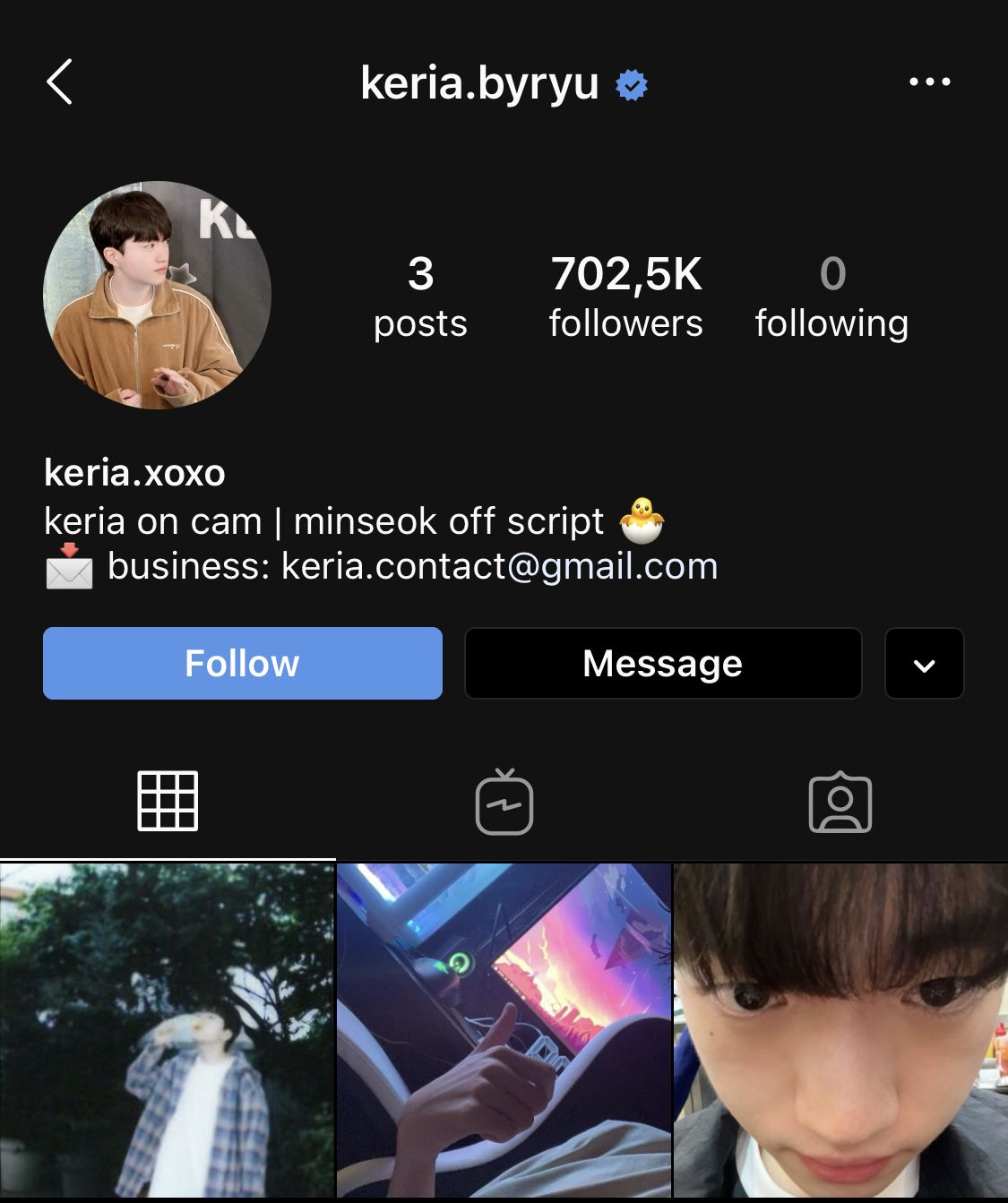The height and width of the screenshot is (1203, 1008).
Task: Switch to the IGTV videos tab
Action: pyautogui.click(x=504, y=802)
